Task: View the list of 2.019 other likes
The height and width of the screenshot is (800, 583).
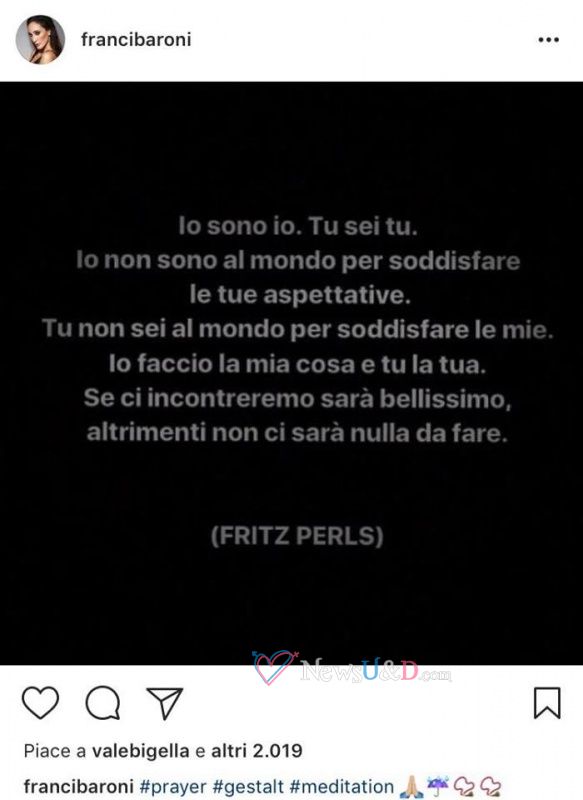Action: pyautogui.click(x=257, y=751)
